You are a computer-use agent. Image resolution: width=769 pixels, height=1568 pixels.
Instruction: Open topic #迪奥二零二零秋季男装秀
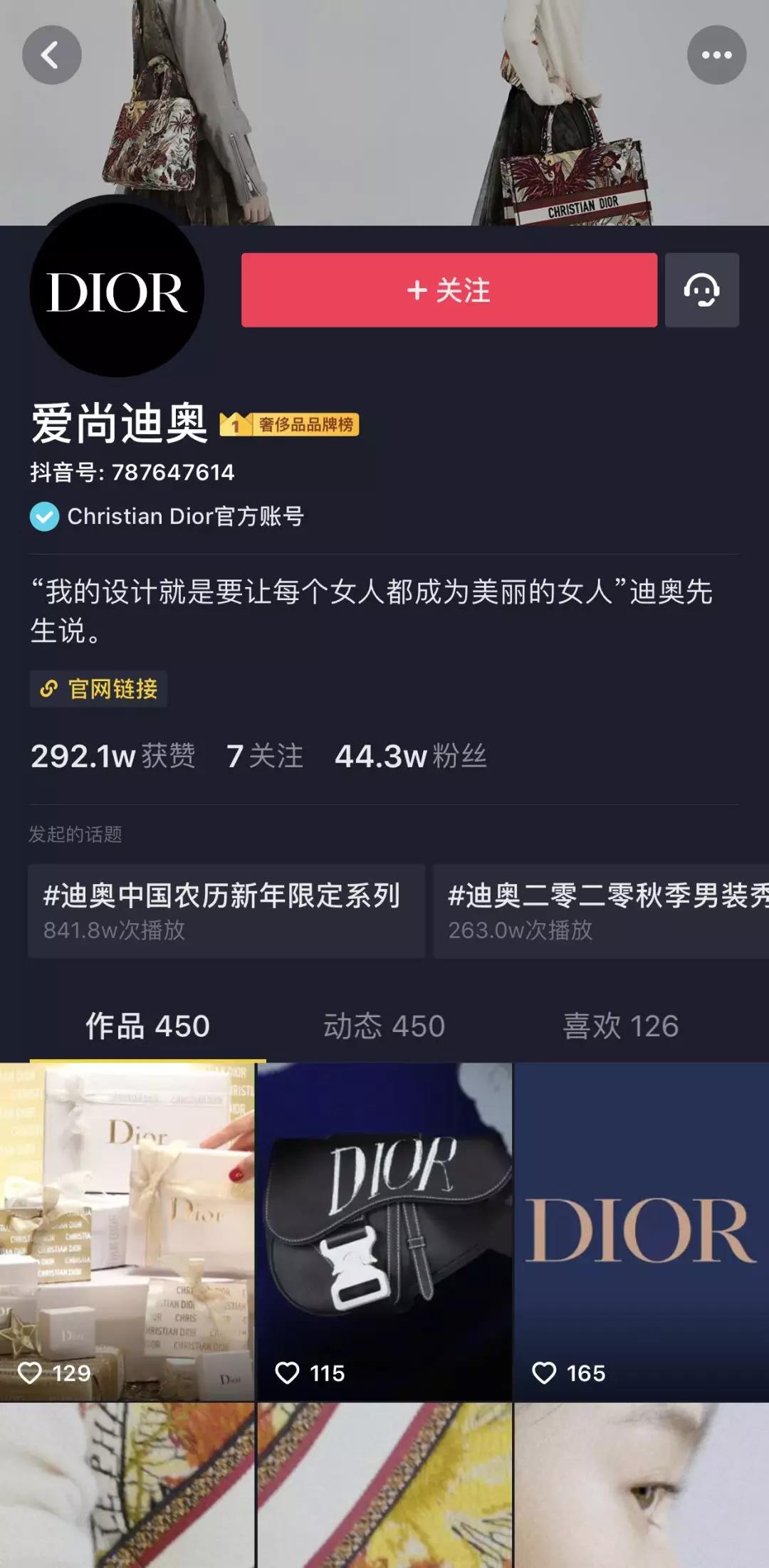point(602,910)
